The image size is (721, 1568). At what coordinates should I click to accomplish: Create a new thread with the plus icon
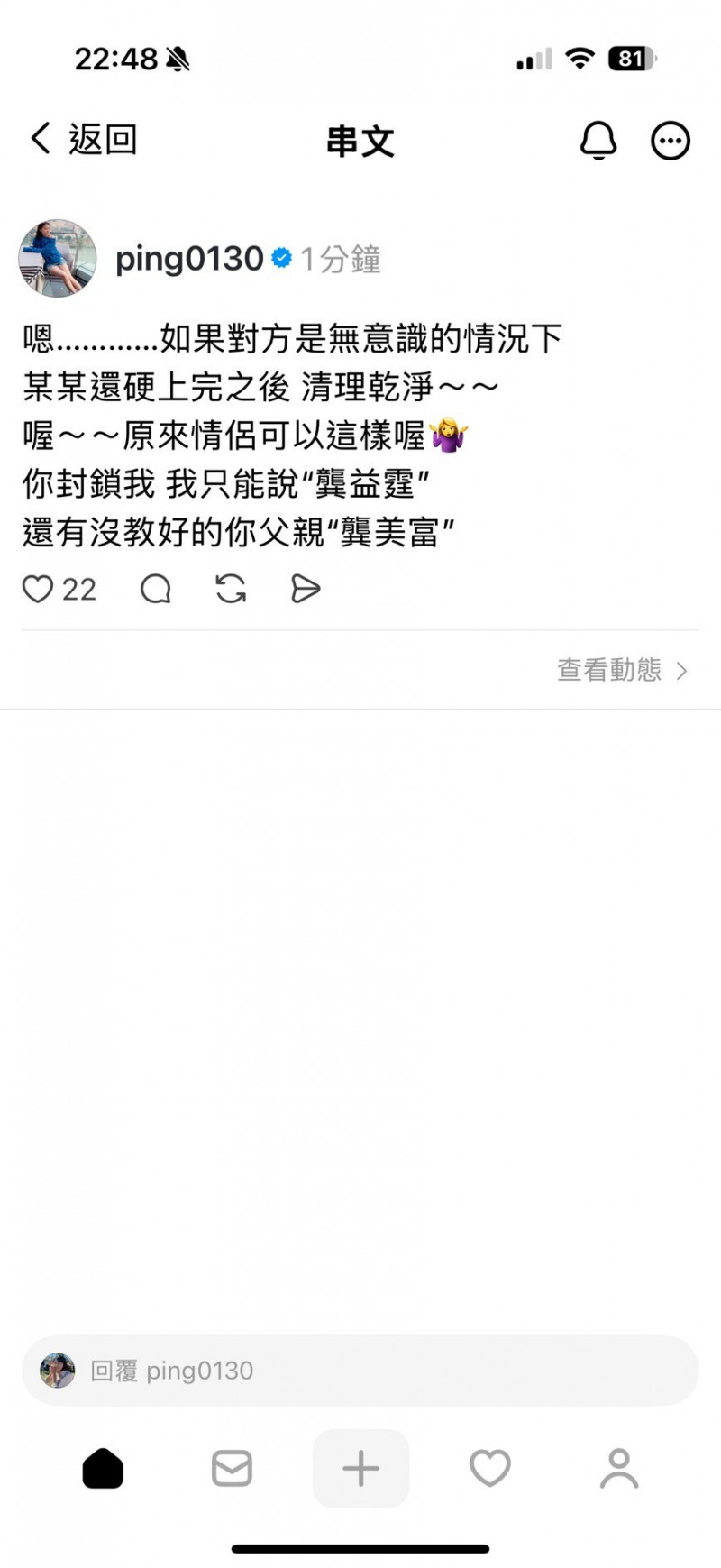(x=360, y=1467)
